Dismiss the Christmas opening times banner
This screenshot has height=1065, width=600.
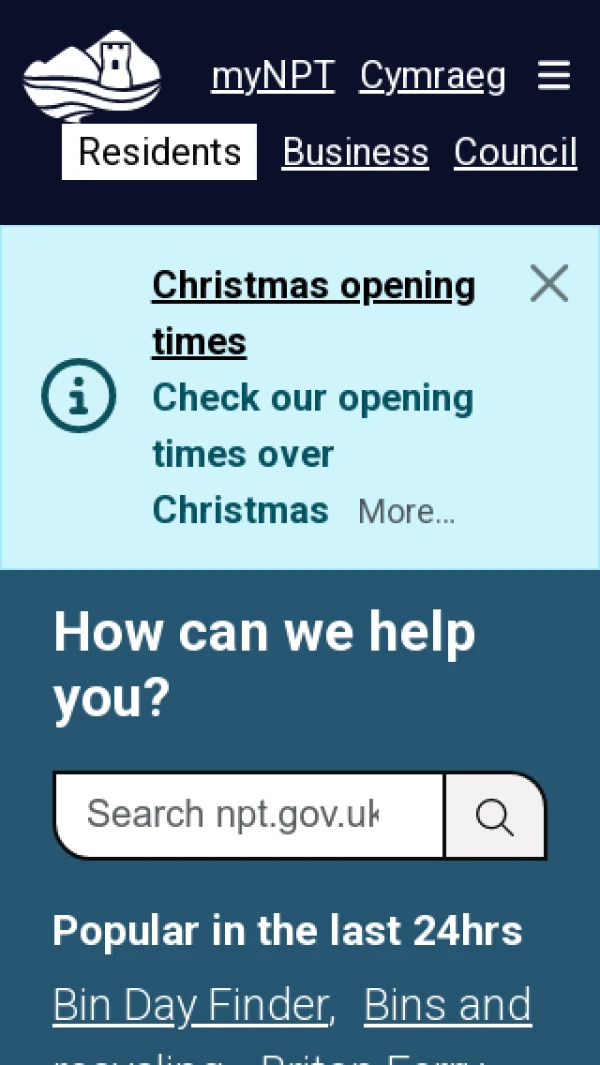pyautogui.click(x=549, y=284)
